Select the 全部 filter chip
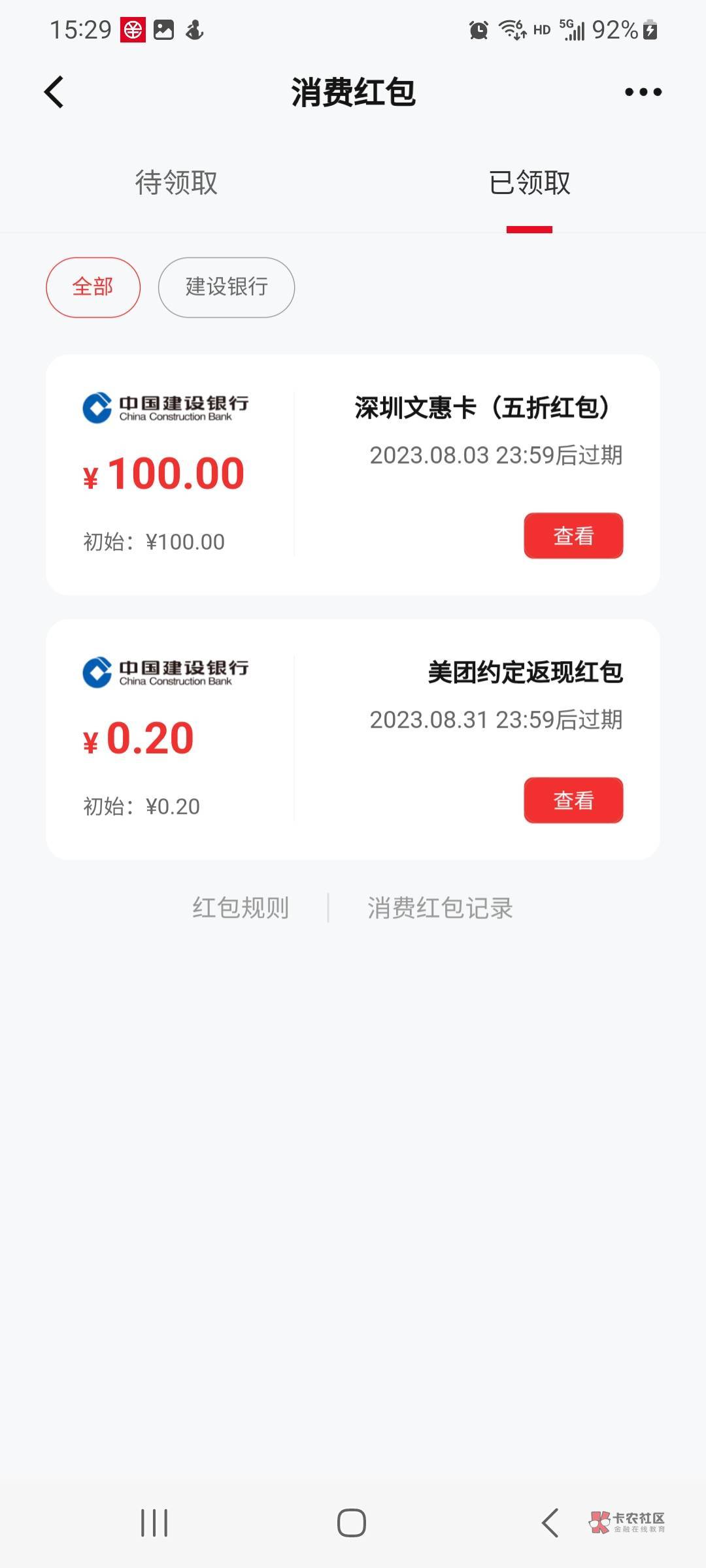The width and height of the screenshot is (706, 1568). coord(93,287)
